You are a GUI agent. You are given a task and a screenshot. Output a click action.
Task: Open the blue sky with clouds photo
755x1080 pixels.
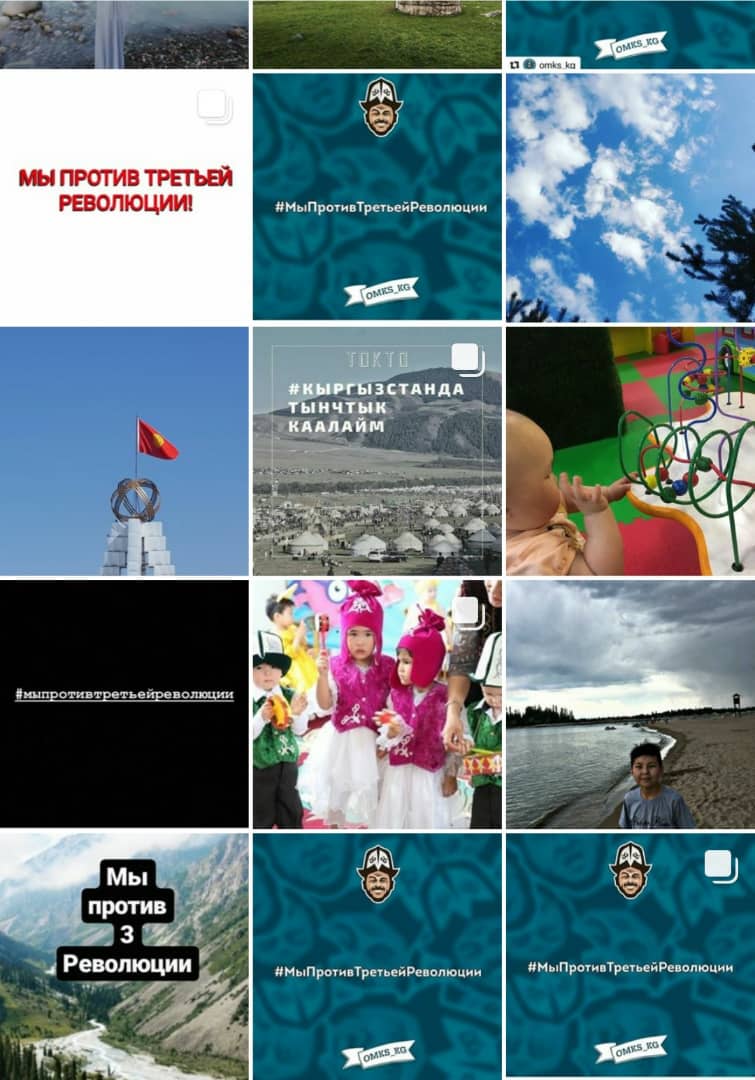click(x=630, y=196)
